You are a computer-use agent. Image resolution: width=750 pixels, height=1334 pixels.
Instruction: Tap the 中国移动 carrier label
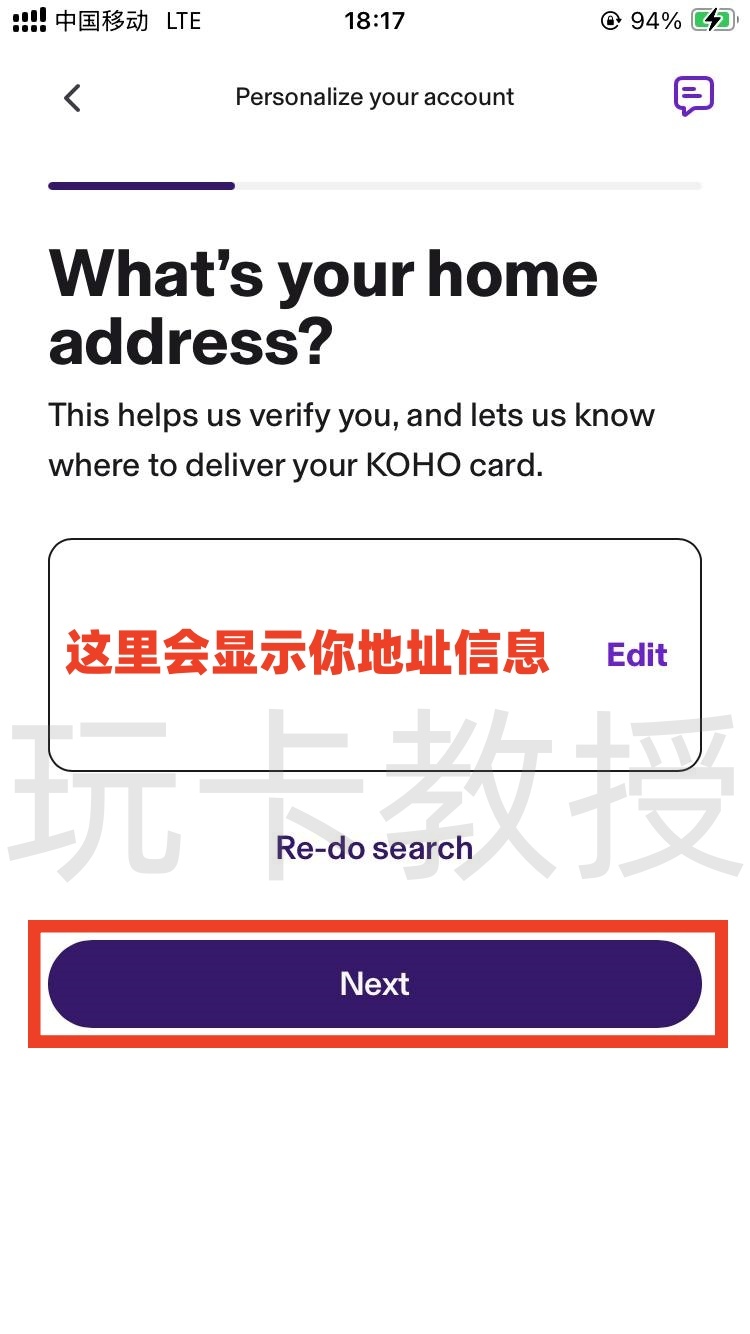[x=100, y=19]
